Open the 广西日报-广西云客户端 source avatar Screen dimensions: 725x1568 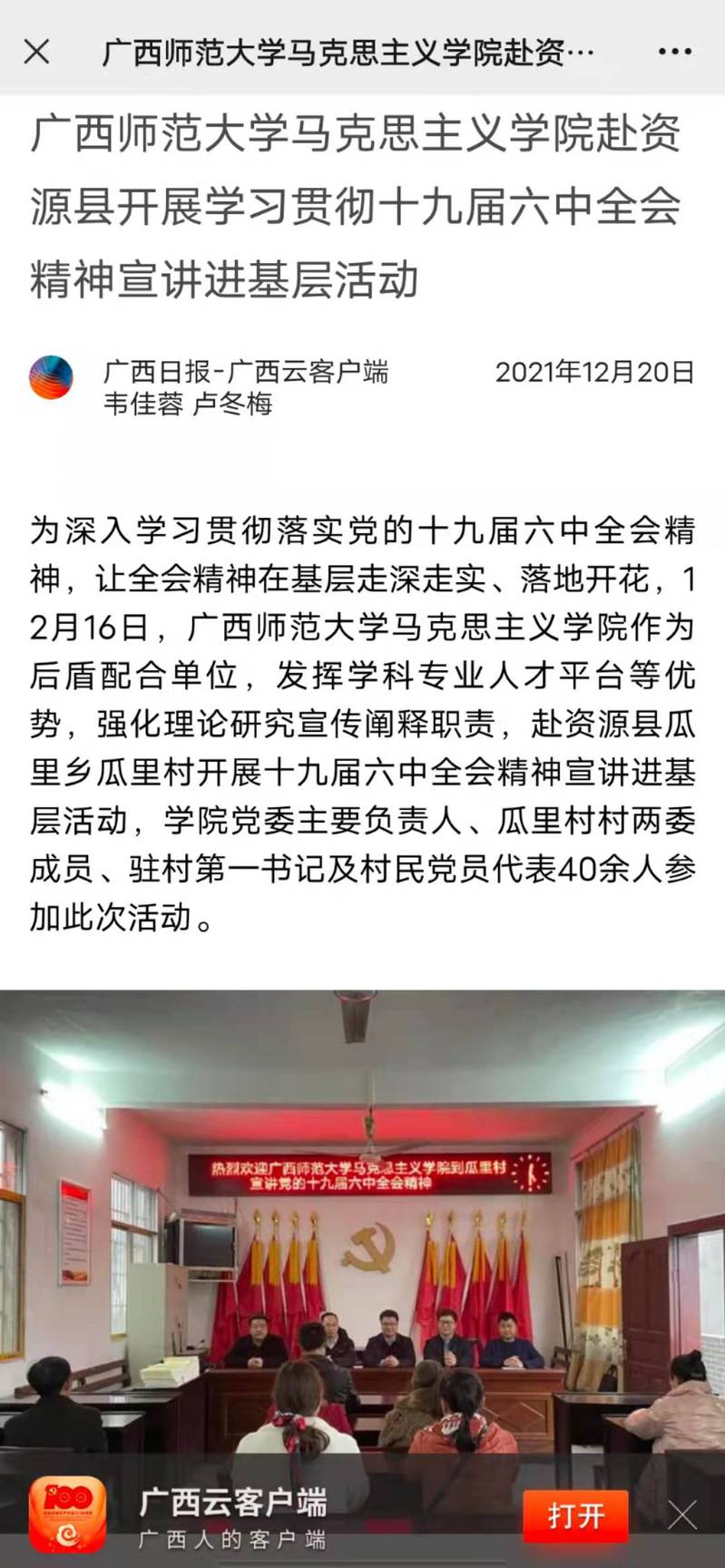point(52,377)
